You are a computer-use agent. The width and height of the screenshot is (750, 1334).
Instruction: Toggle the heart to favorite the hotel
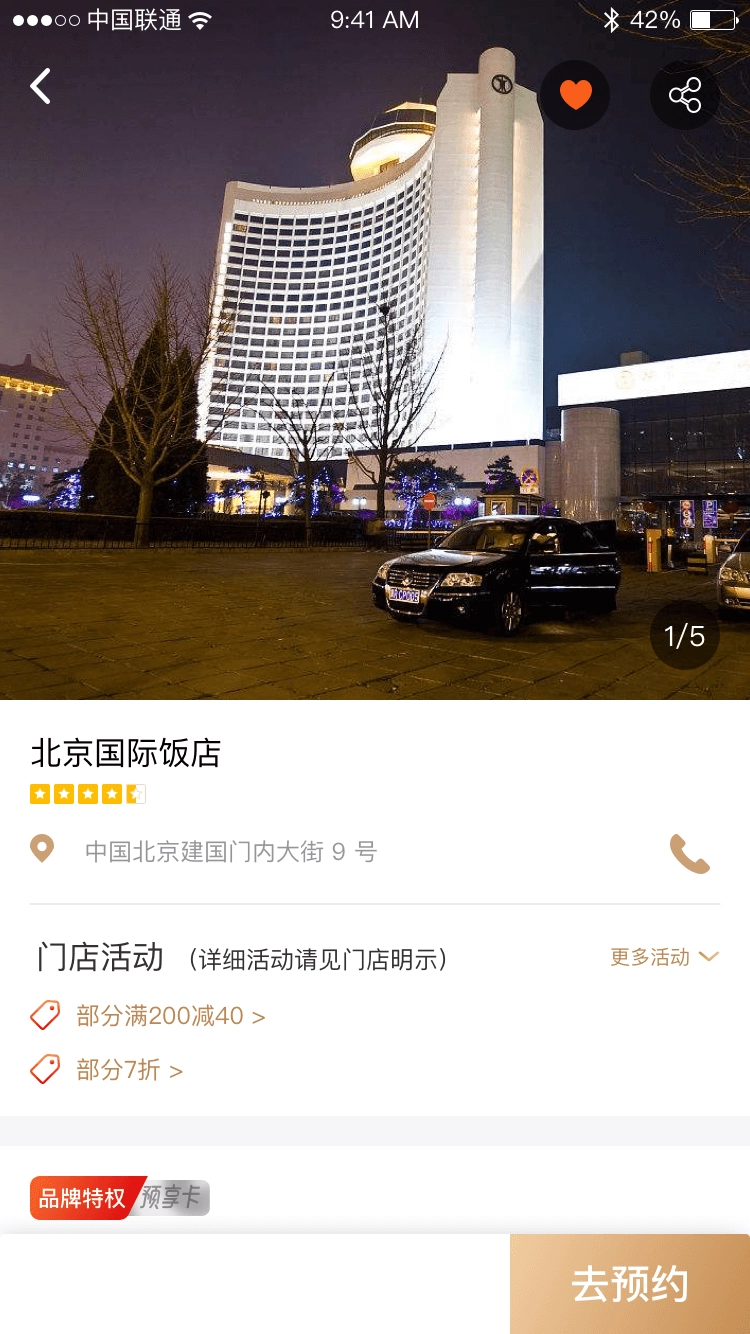[x=574, y=94]
